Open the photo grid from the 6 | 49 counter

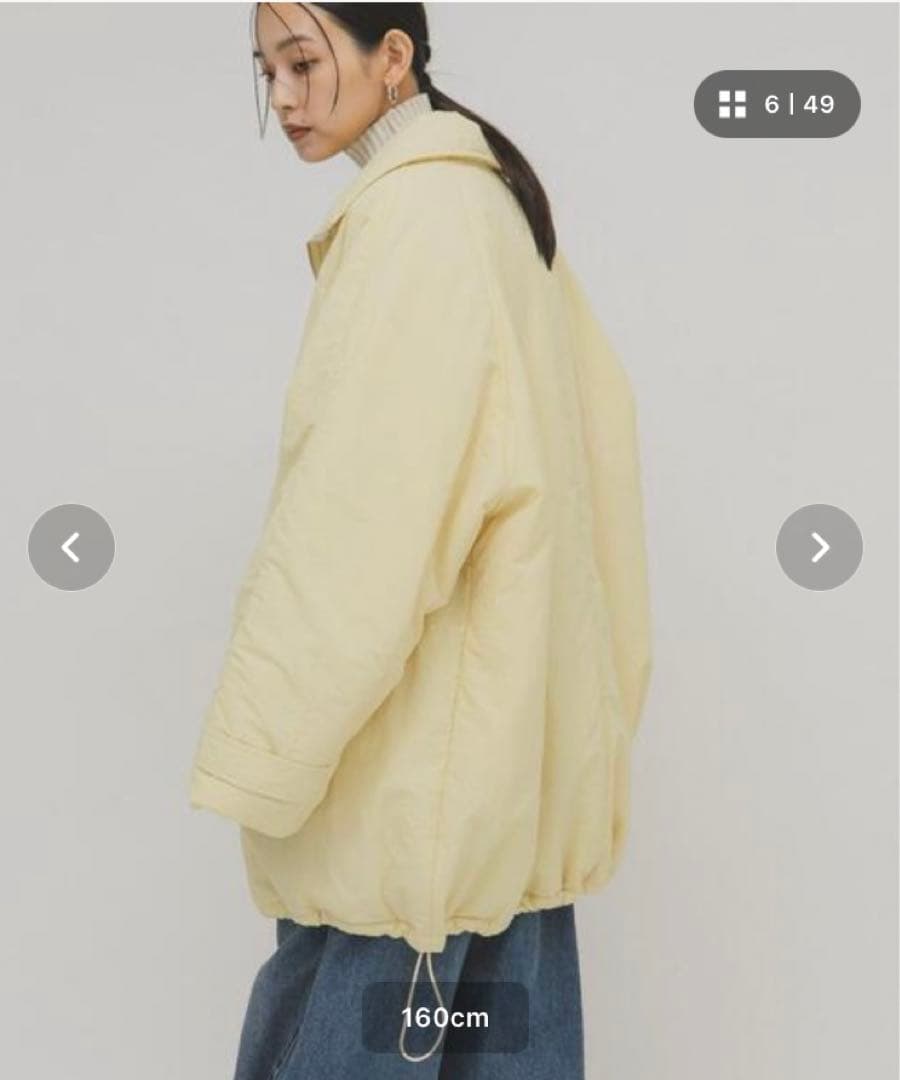[x=777, y=104]
